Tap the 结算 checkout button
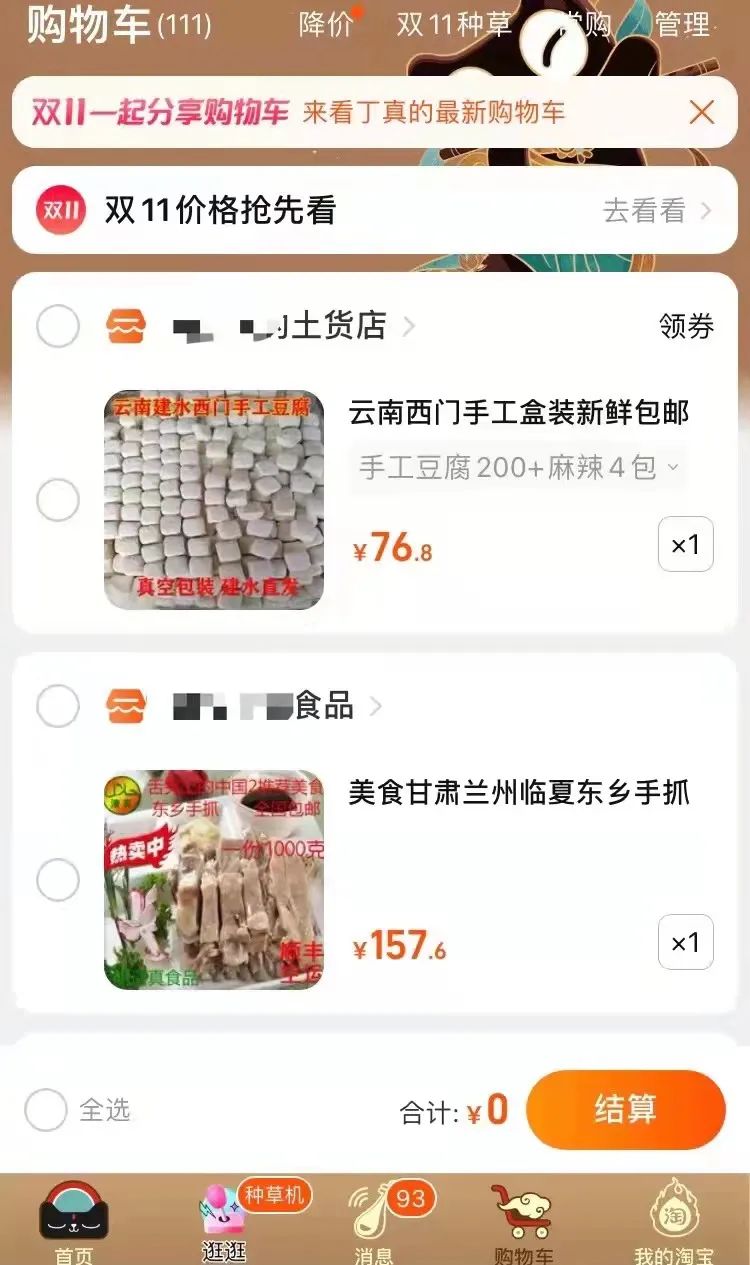750x1265 pixels. pyautogui.click(x=625, y=1108)
